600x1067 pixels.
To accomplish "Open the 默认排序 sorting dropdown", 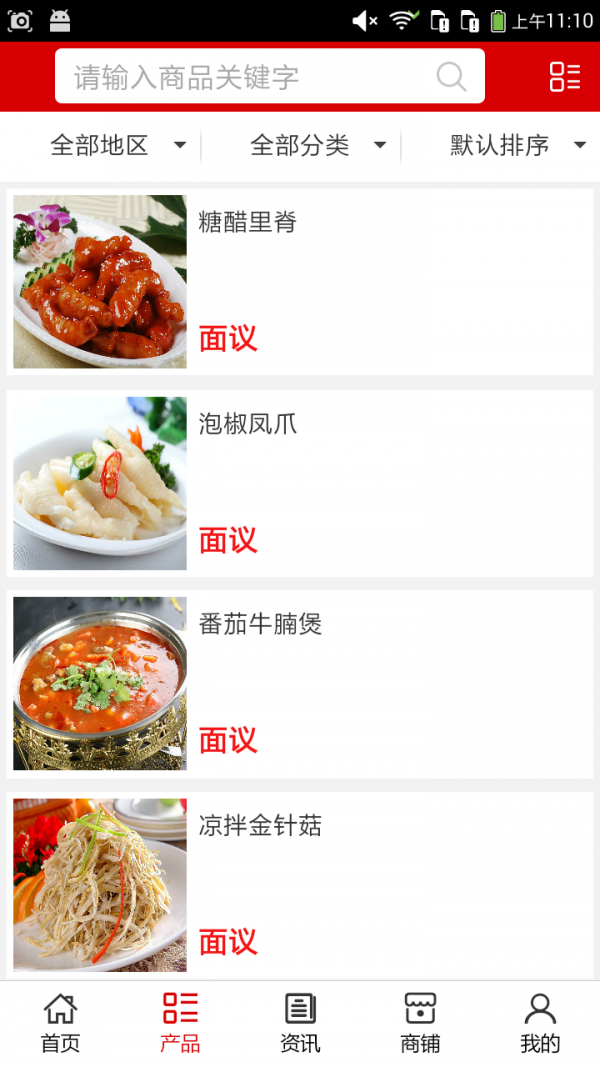I will click(517, 146).
